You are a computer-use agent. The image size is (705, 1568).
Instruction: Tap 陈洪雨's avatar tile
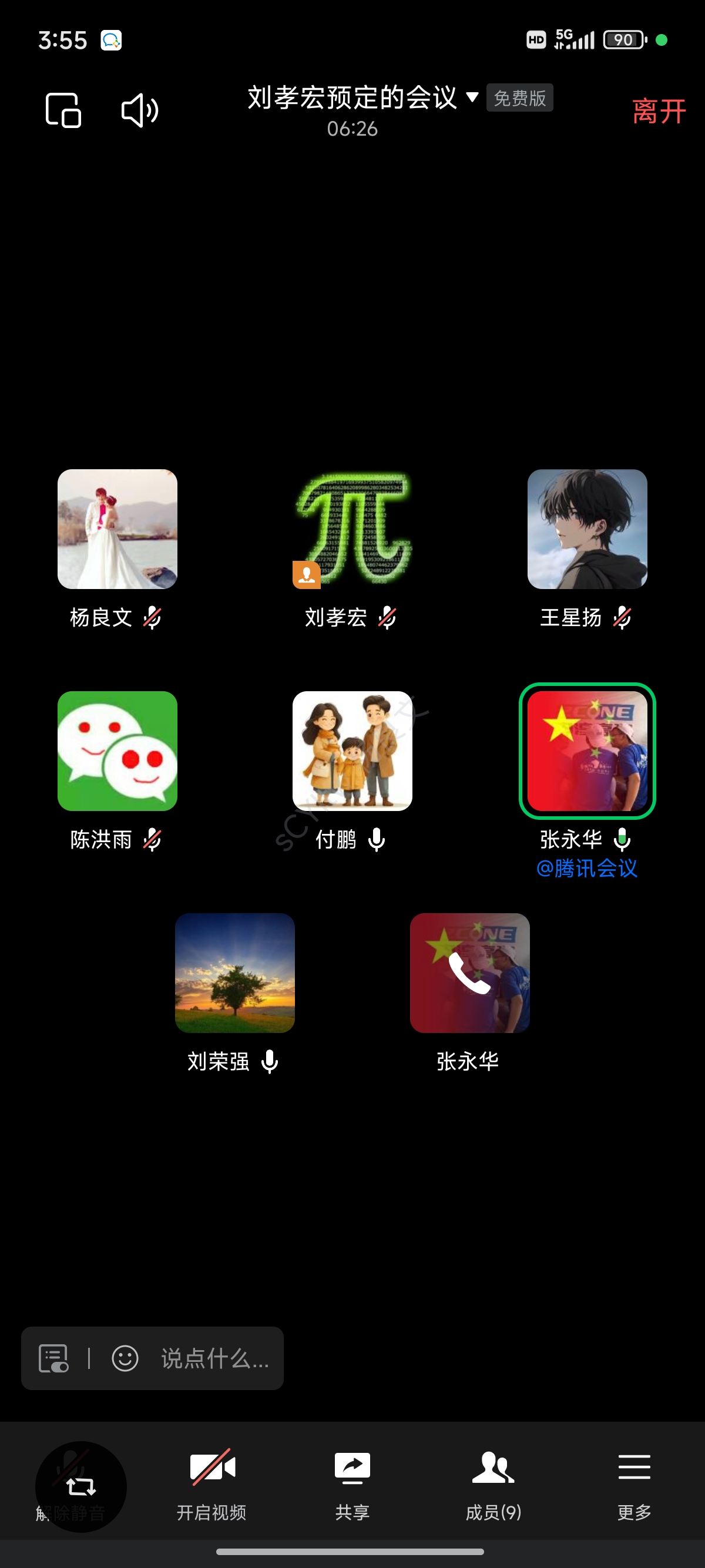coord(117,751)
